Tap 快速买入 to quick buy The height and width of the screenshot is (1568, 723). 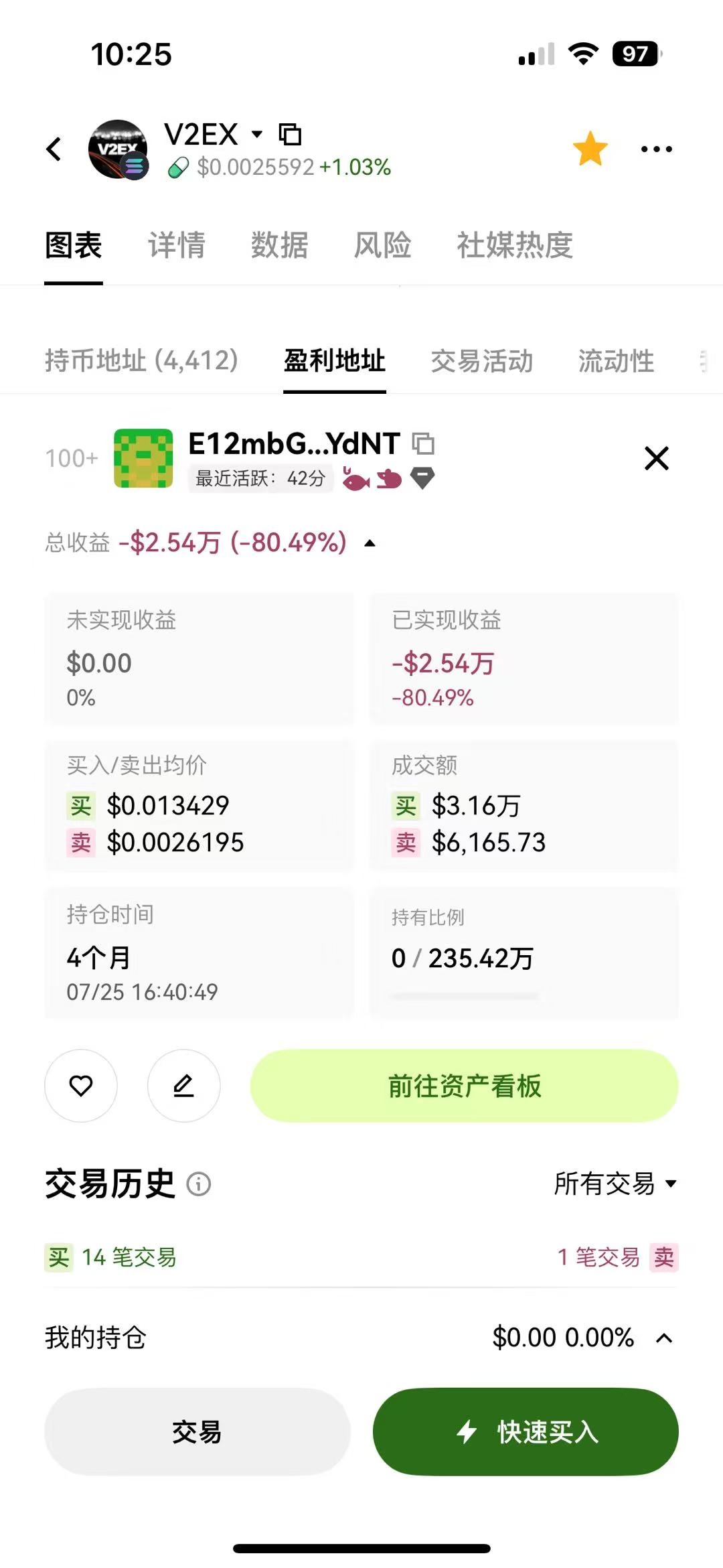click(526, 1431)
